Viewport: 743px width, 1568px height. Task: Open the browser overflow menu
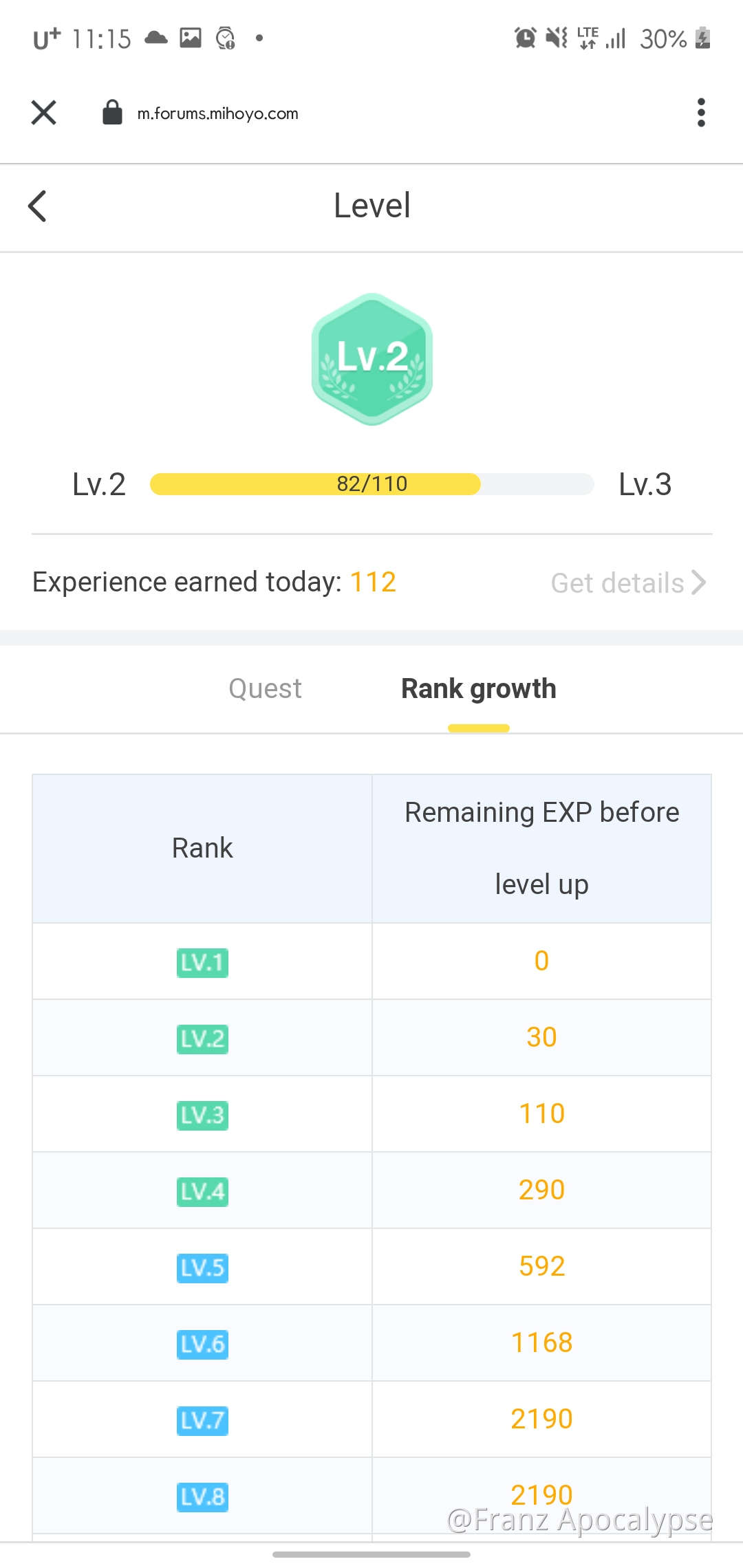700,113
